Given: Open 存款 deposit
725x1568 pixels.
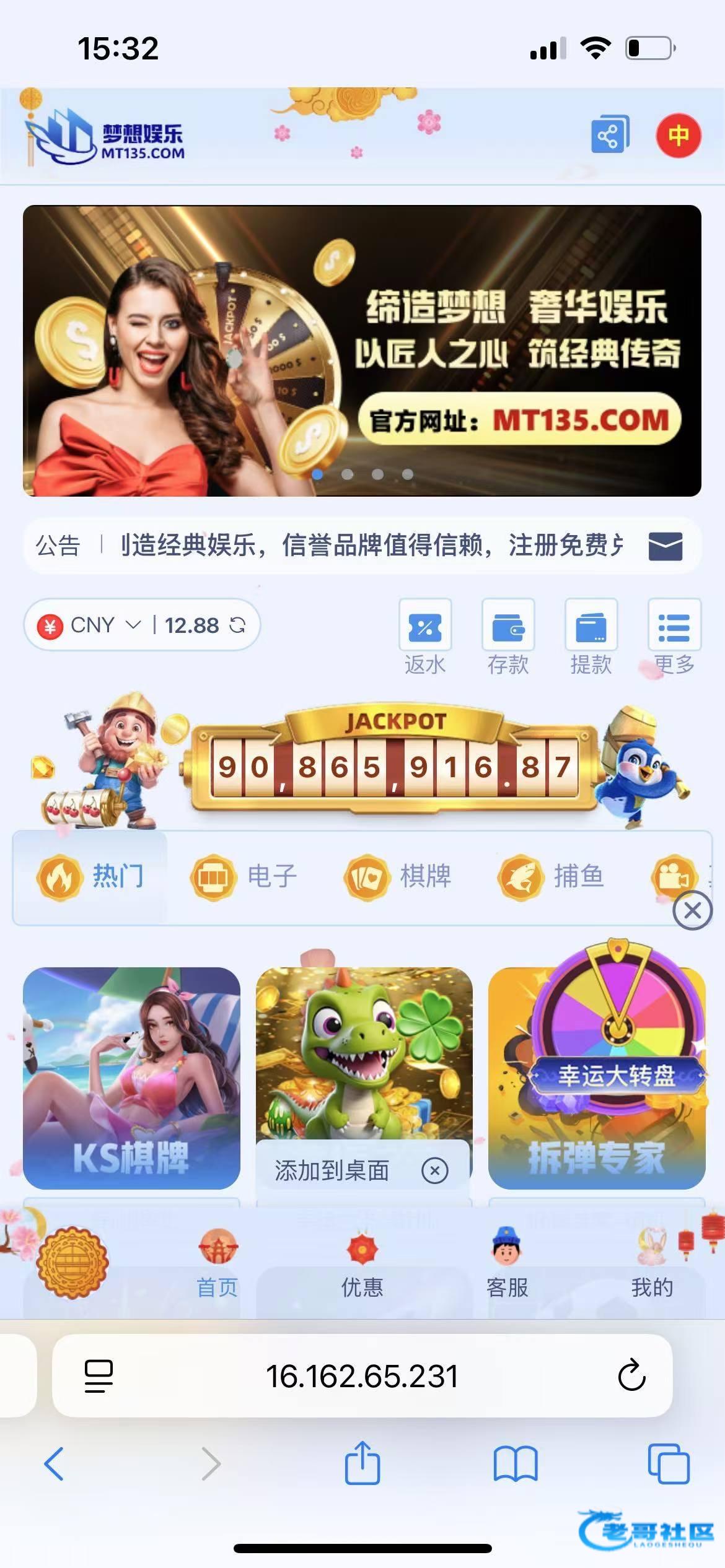Looking at the screenshot, I should [x=508, y=637].
